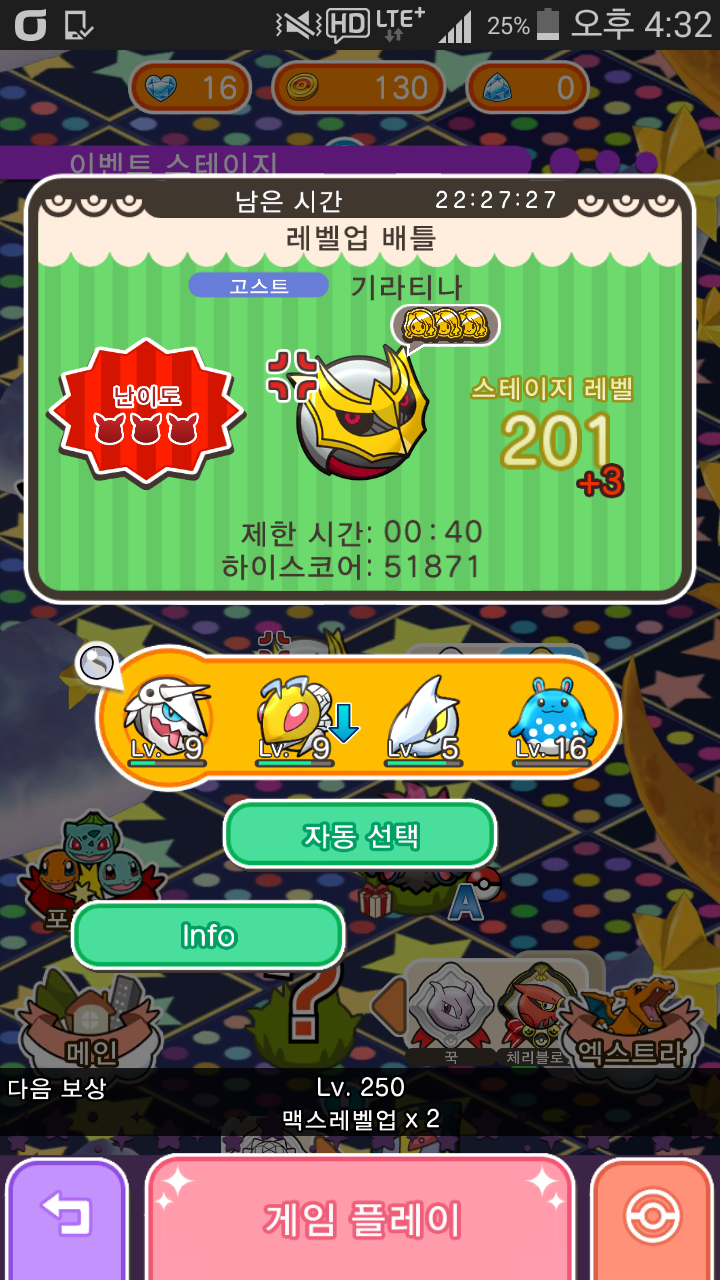The width and height of the screenshot is (720, 1280).
Task: Toggle the Mega Beedrill team slot
Action: [x=290, y=715]
